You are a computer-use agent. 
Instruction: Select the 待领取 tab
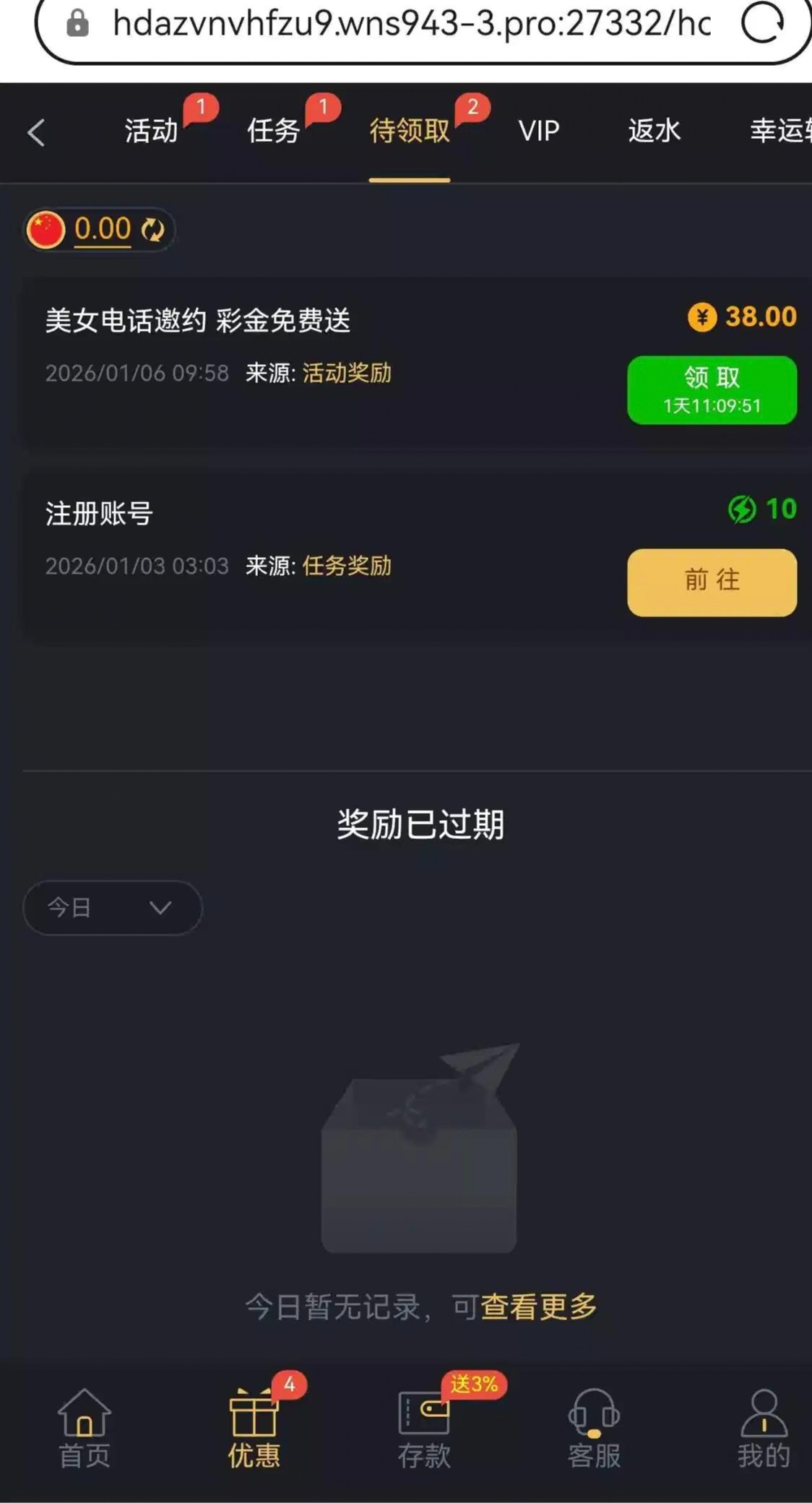click(x=410, y=131)
